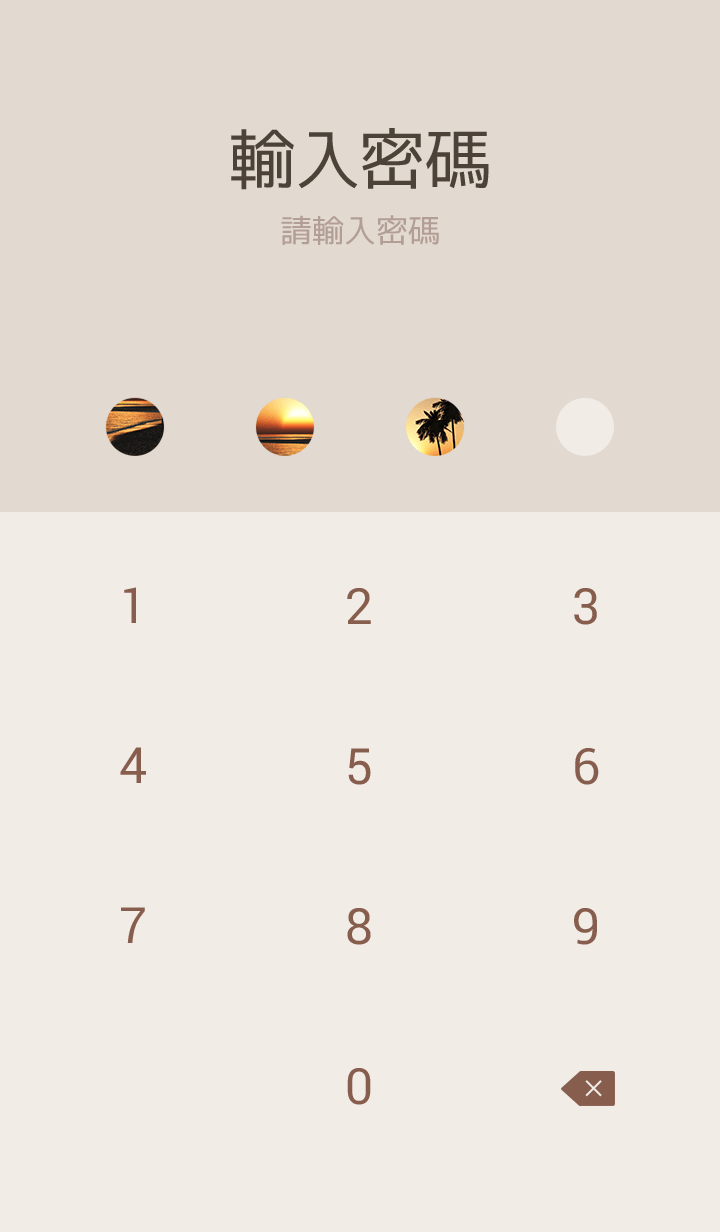This screenshot has width=720, height=1232.
Task: Enter digit 1 on the keypad
Action: coord(132,607)
